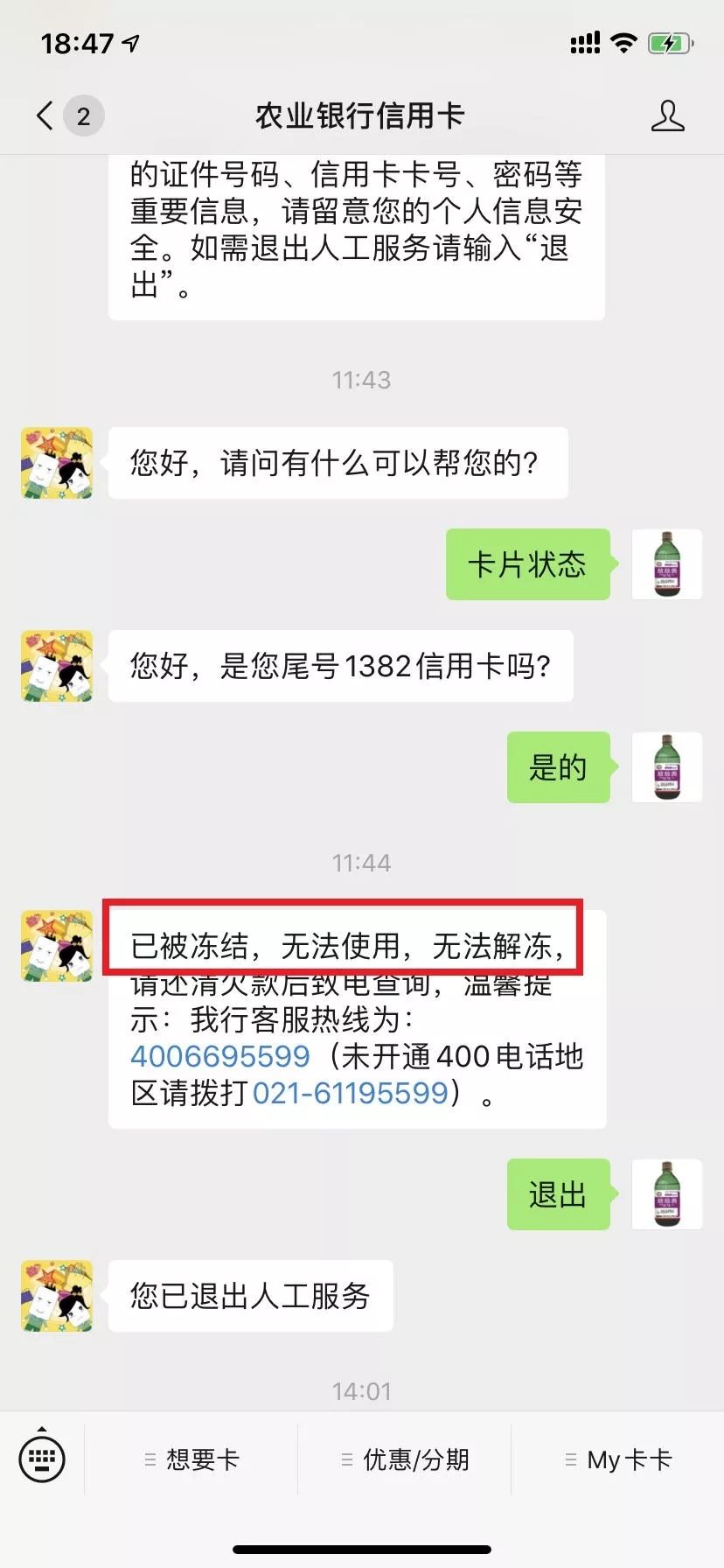The image size is (724, 1568).
Task: Call hotline 4006695599
Action: (x=220, y=1056)
